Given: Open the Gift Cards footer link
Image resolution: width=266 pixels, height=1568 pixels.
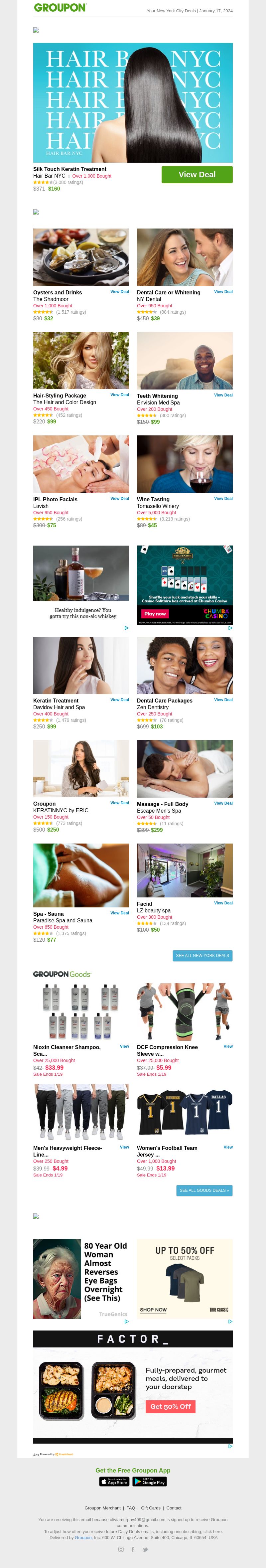Looking at the screenshot, I should tap(151, 1508).
